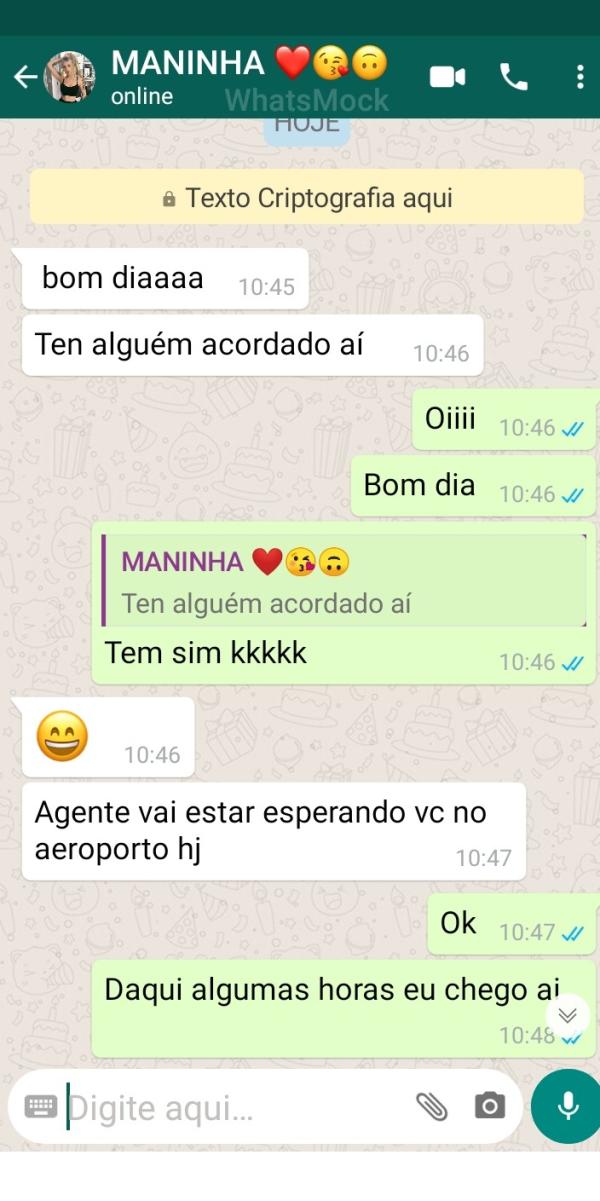Open the camera from the message bar
This screenshot has height=1201, width=600.
489,1106
